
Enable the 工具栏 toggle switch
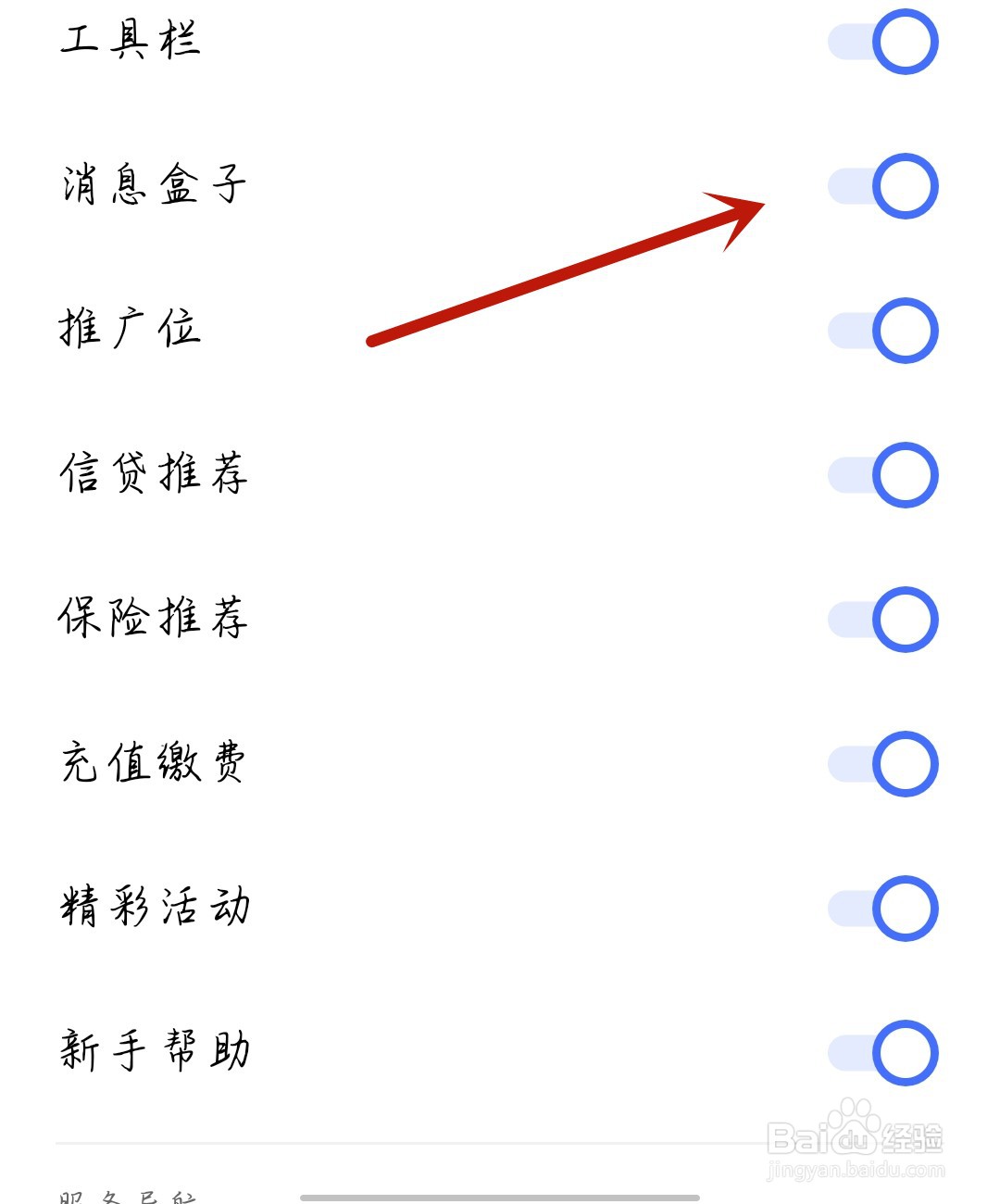coord(889,41)
